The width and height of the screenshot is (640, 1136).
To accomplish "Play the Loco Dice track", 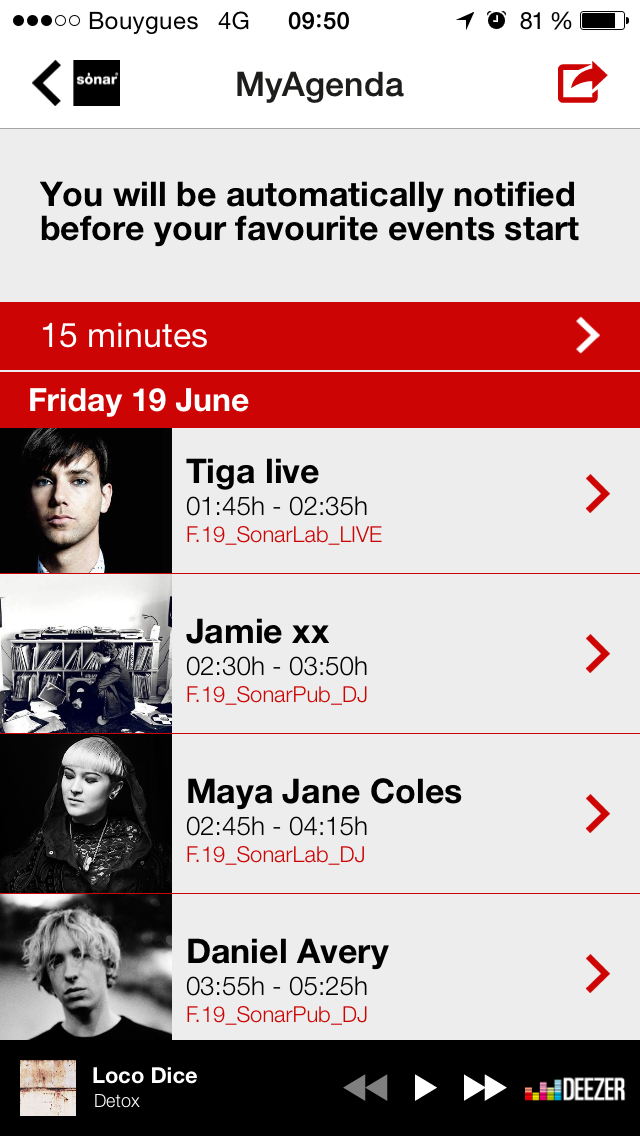I will 426,1088.
